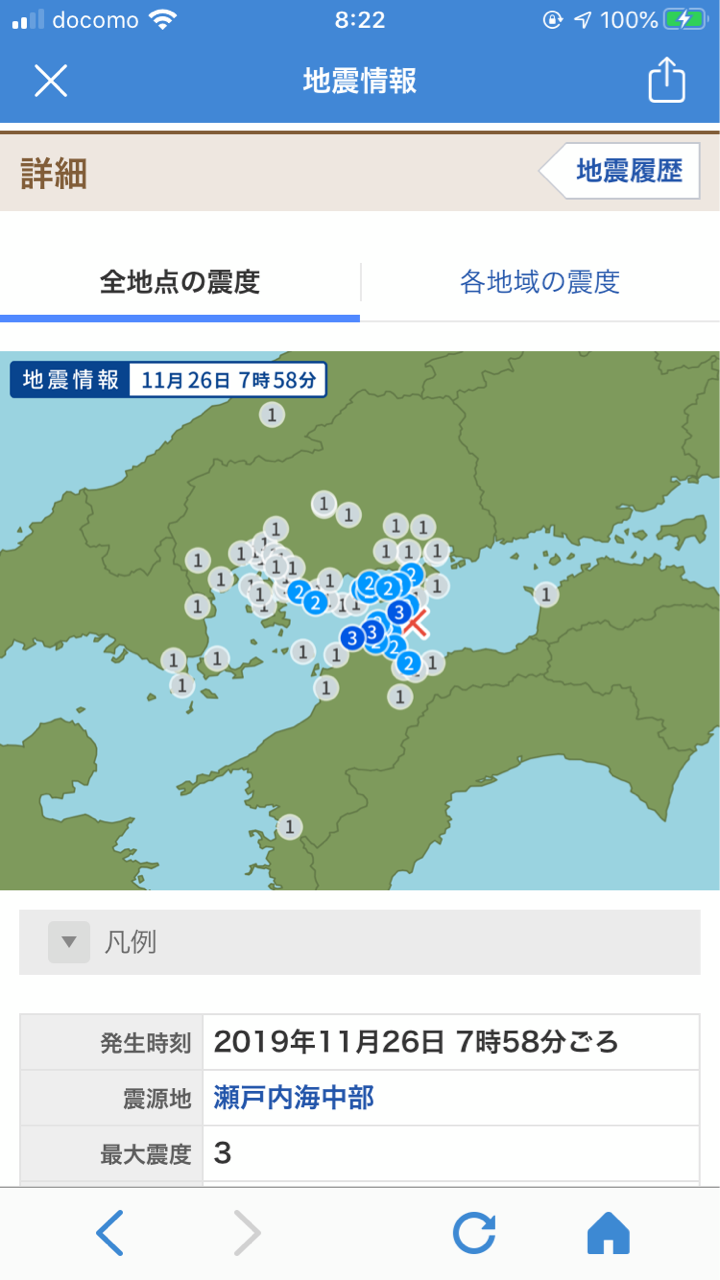Go to the home page
Image resolution: width=720 pixels, height=1280 pixels.
(608, 1232)
